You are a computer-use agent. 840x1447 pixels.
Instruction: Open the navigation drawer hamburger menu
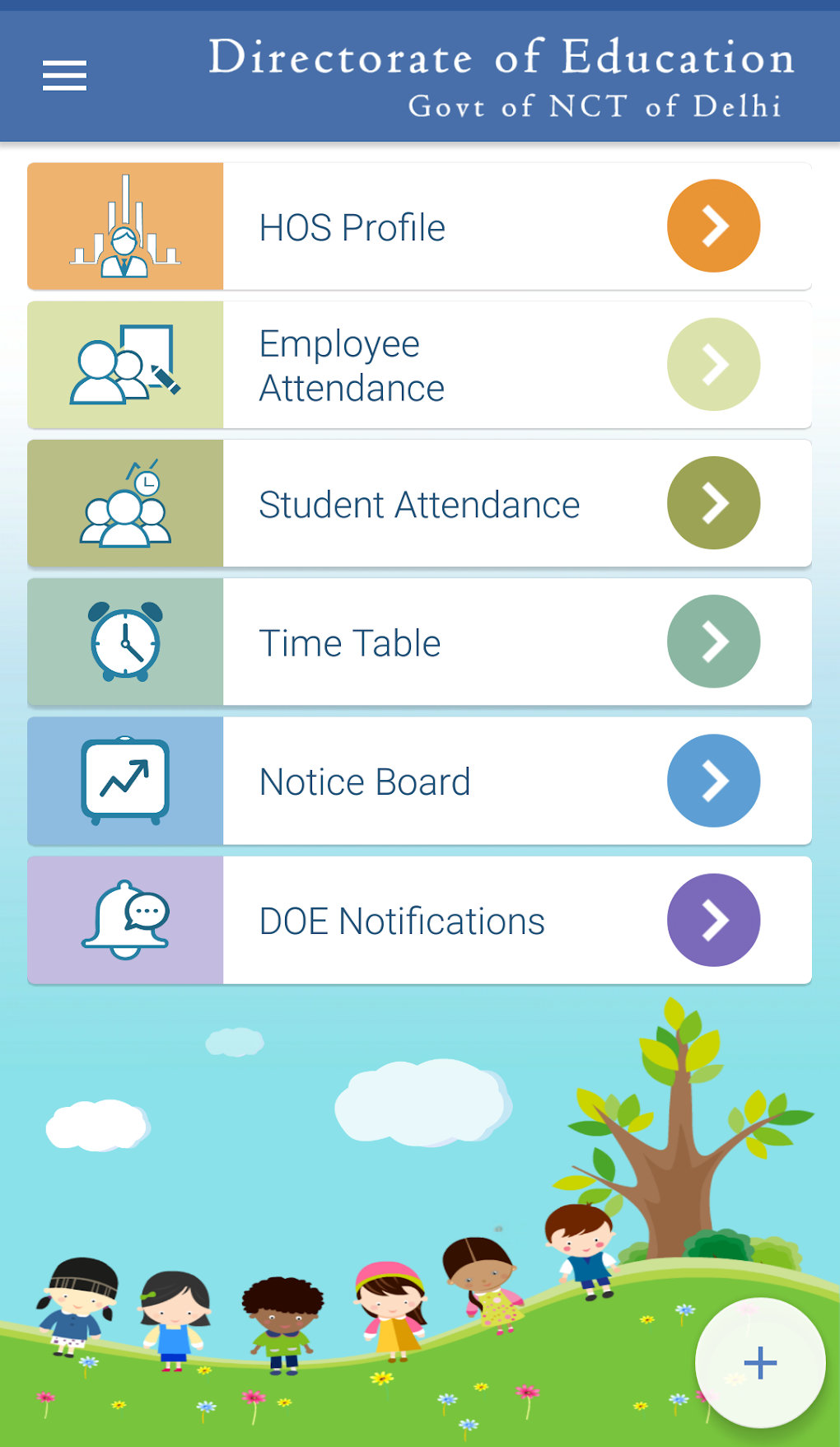(64, 75)
